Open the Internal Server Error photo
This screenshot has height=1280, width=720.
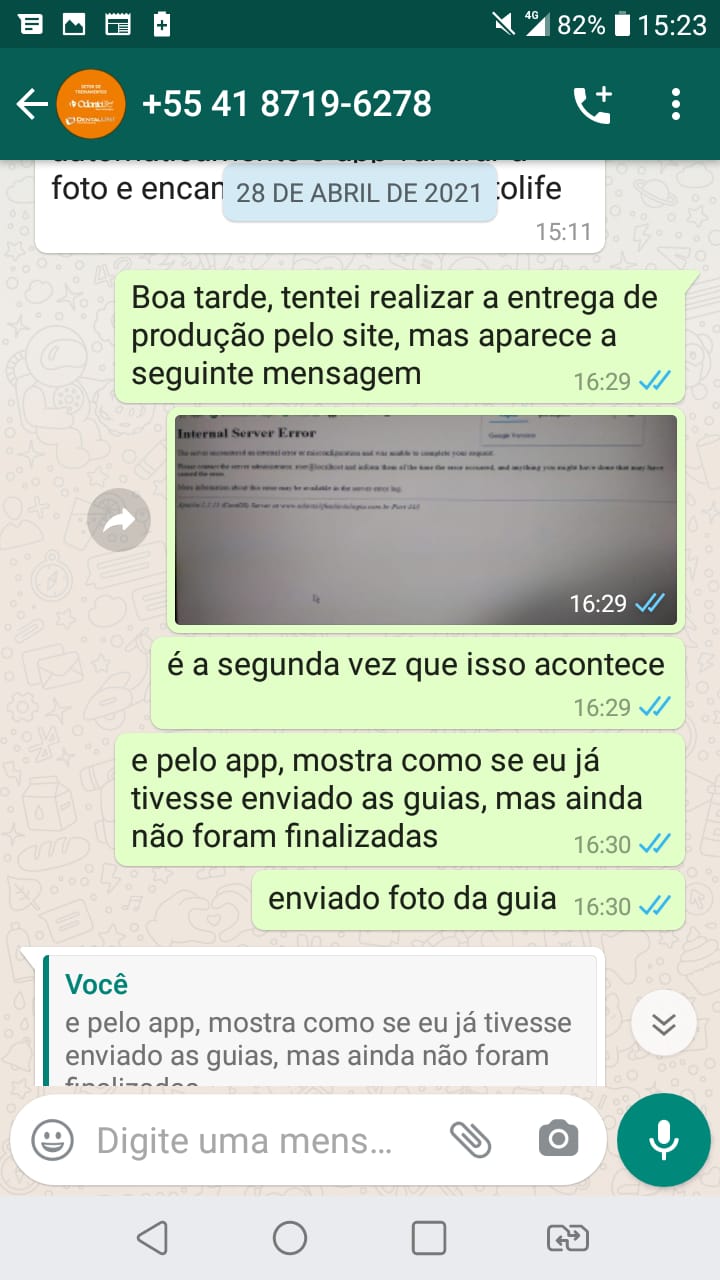click(x=425, y=520)
